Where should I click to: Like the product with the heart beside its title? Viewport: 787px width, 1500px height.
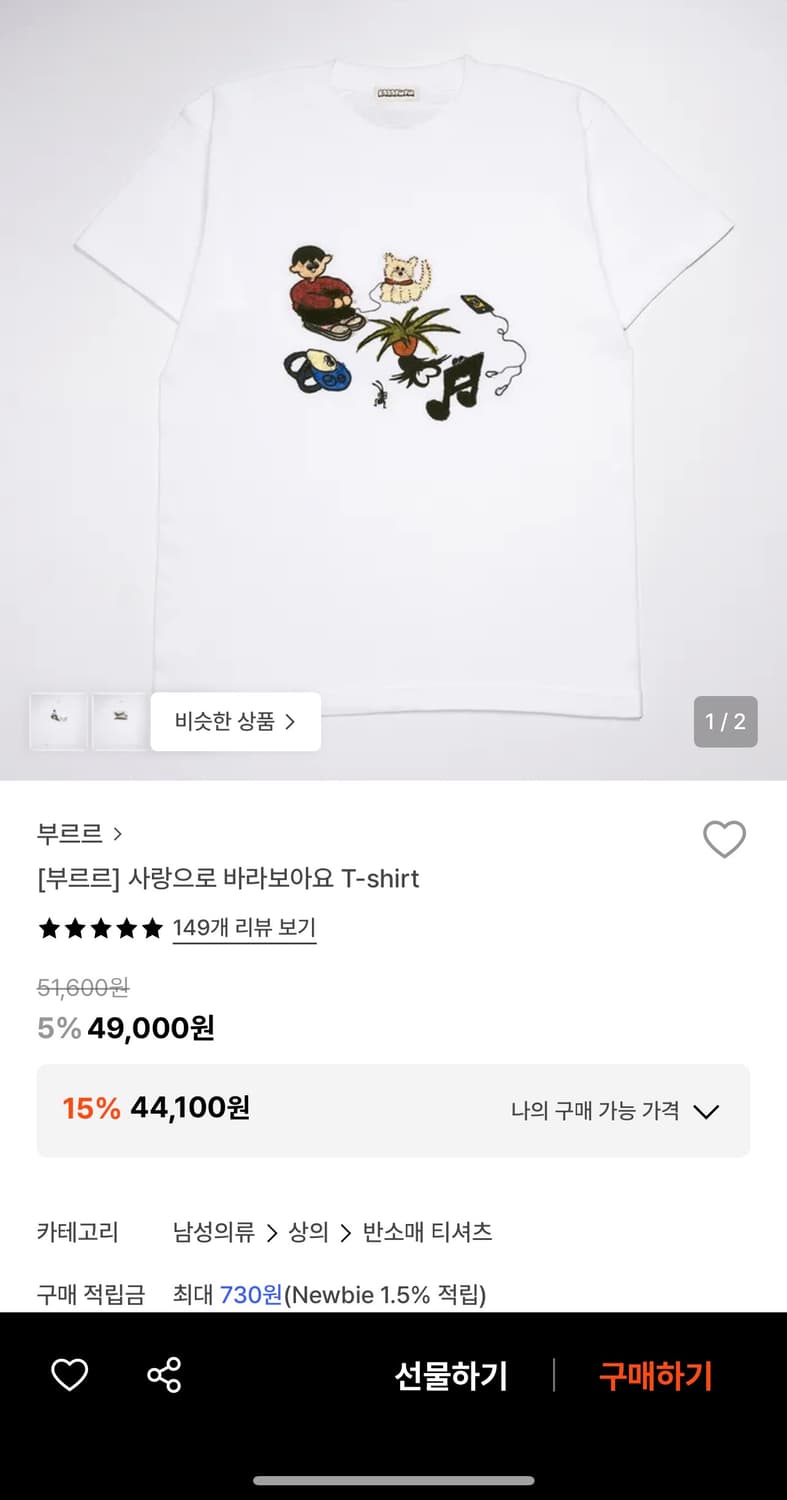coord(724,839)
